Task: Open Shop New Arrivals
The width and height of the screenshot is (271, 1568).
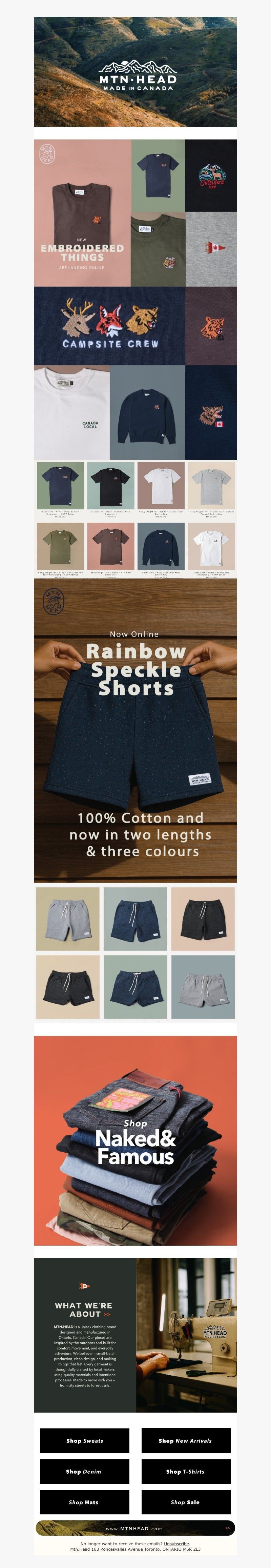Action: pyautogui.click(x=186, y=1440)
